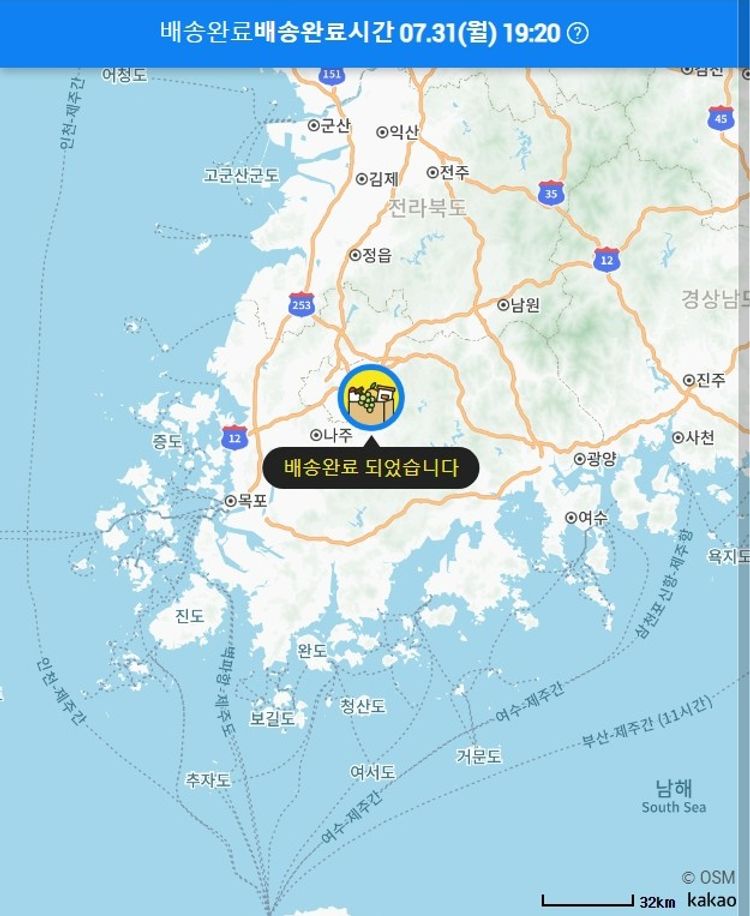Open the kakao map link

click(711, 899)
